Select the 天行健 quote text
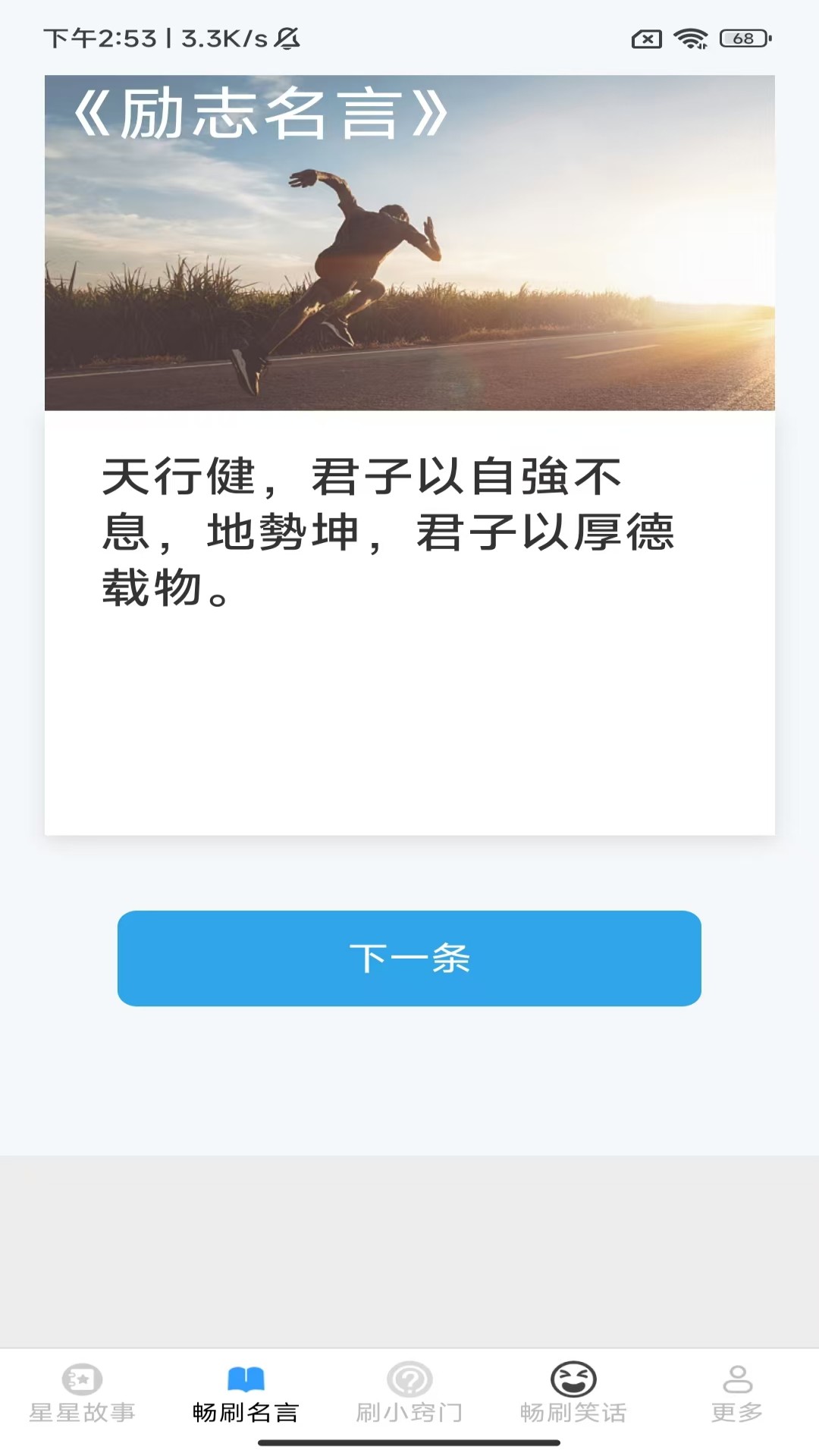This screenshot has width=819, height=1456. 394,531
